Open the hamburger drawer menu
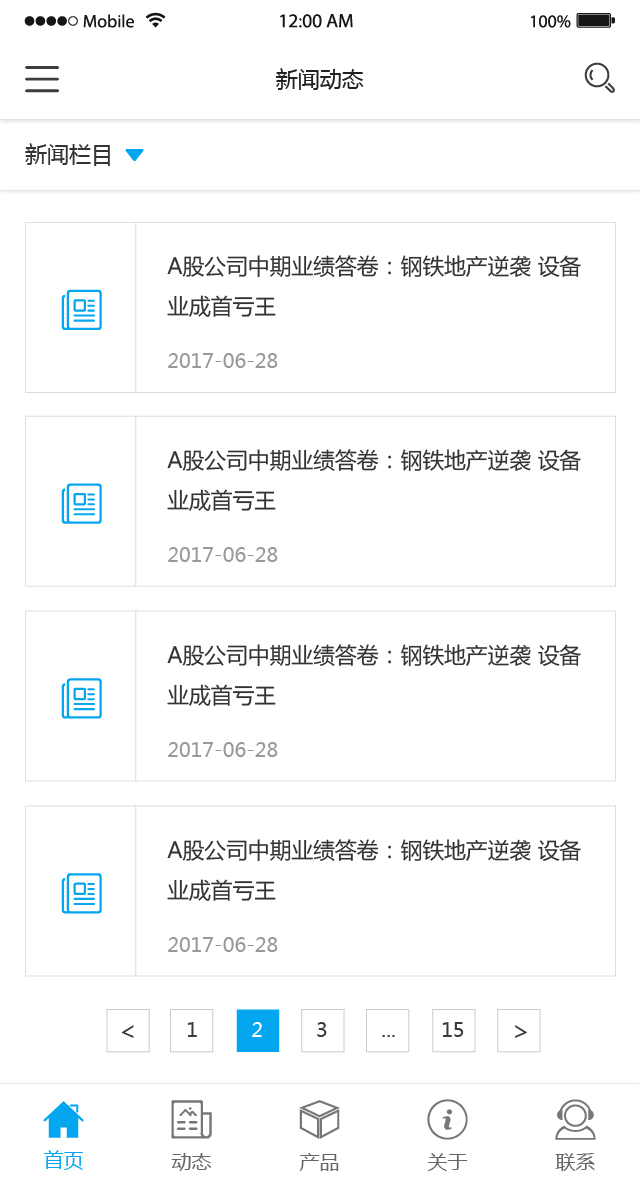This screenshot has width=640, height=1183. (x=42, y=78)
